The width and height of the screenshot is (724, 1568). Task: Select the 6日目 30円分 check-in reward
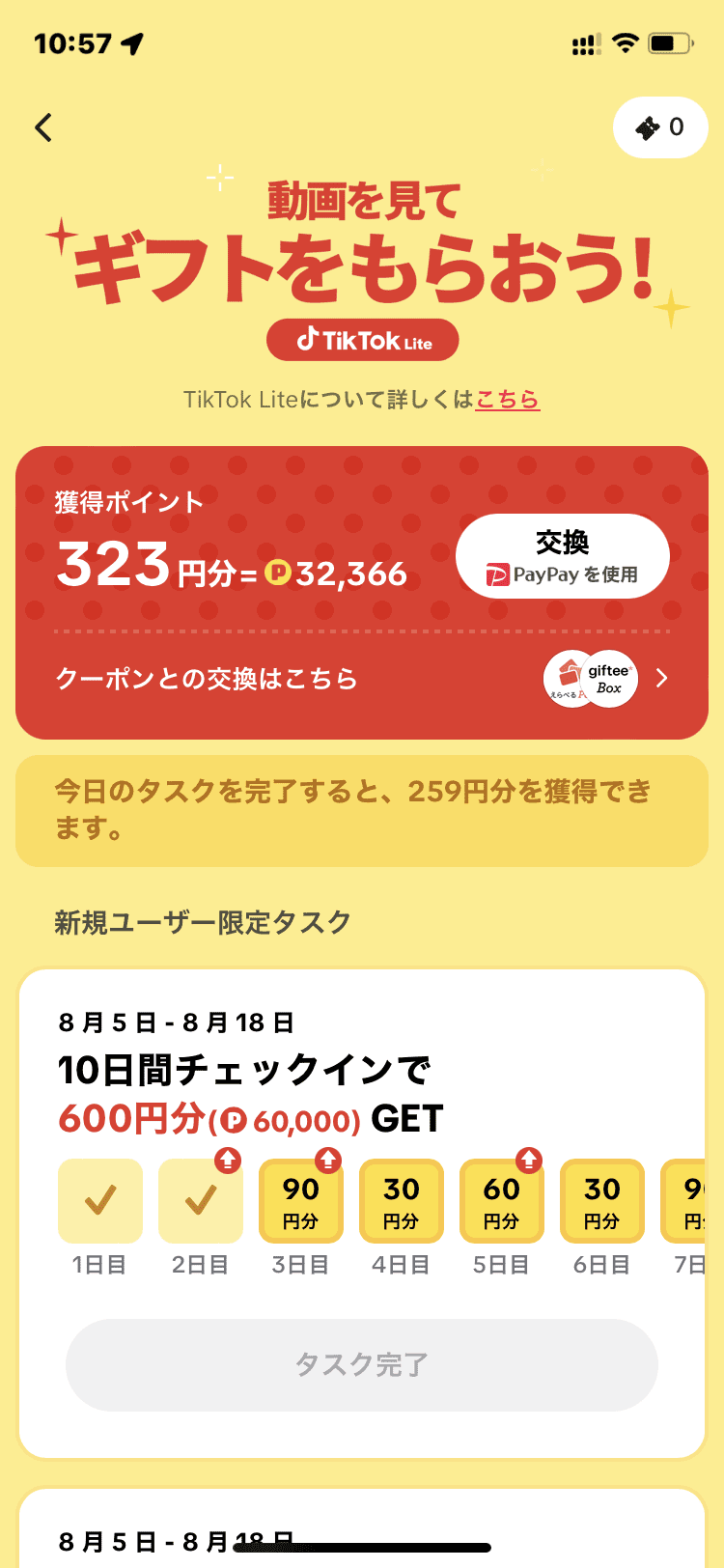click(602, 1201)
